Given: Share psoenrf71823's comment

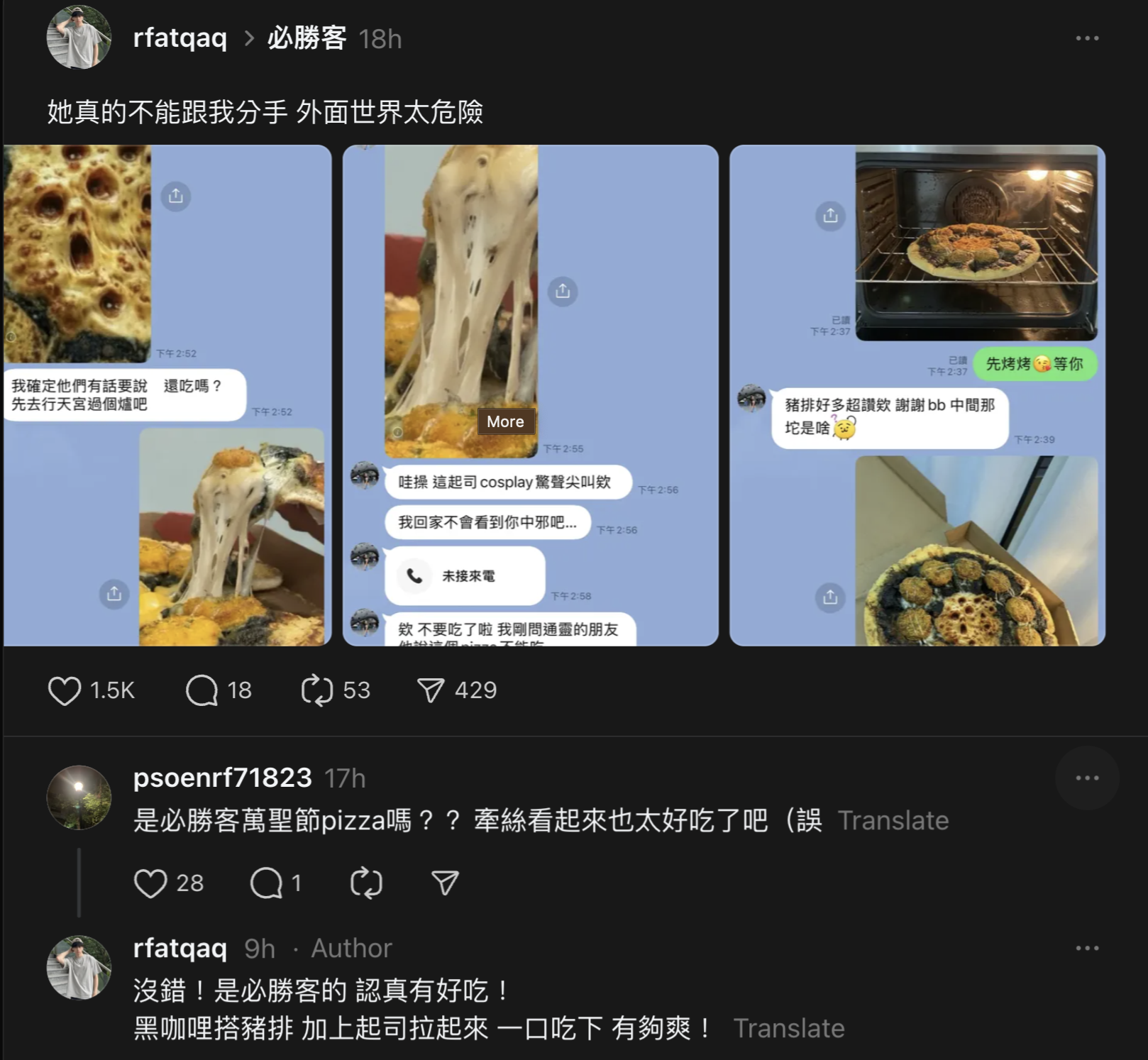Looking at the screenshot, I should 445,883.
